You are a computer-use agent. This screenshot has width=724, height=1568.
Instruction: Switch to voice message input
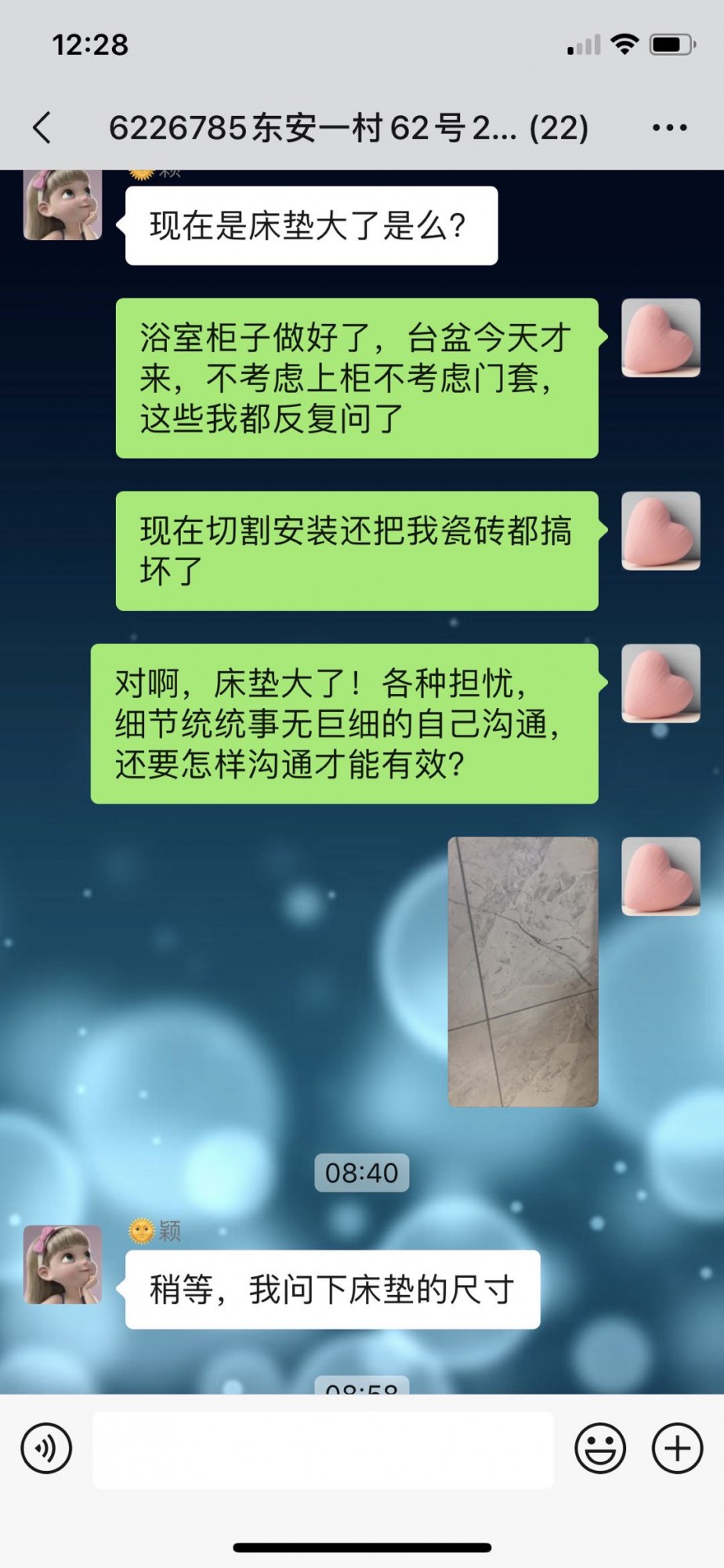coord(47,1448)
